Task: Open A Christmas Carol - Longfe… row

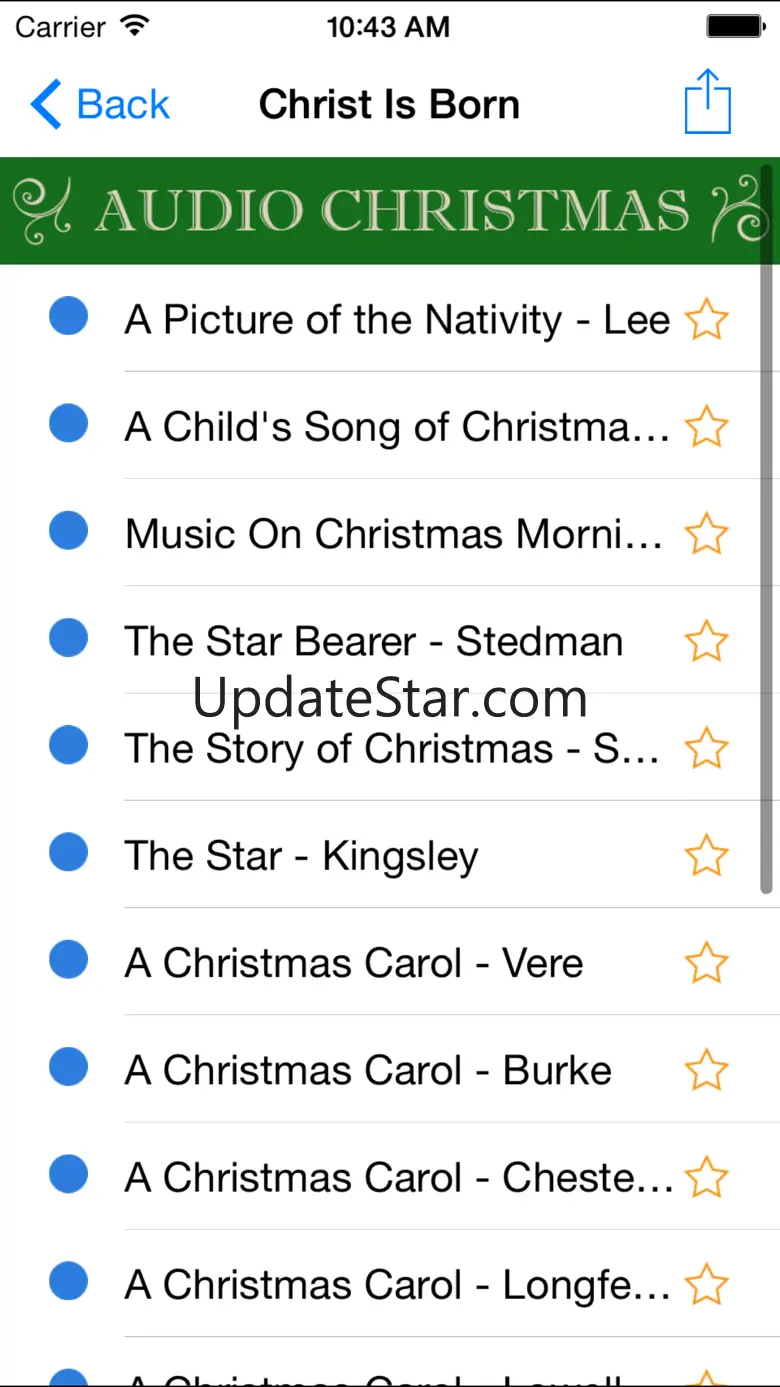Action: tap(396, 1285)
